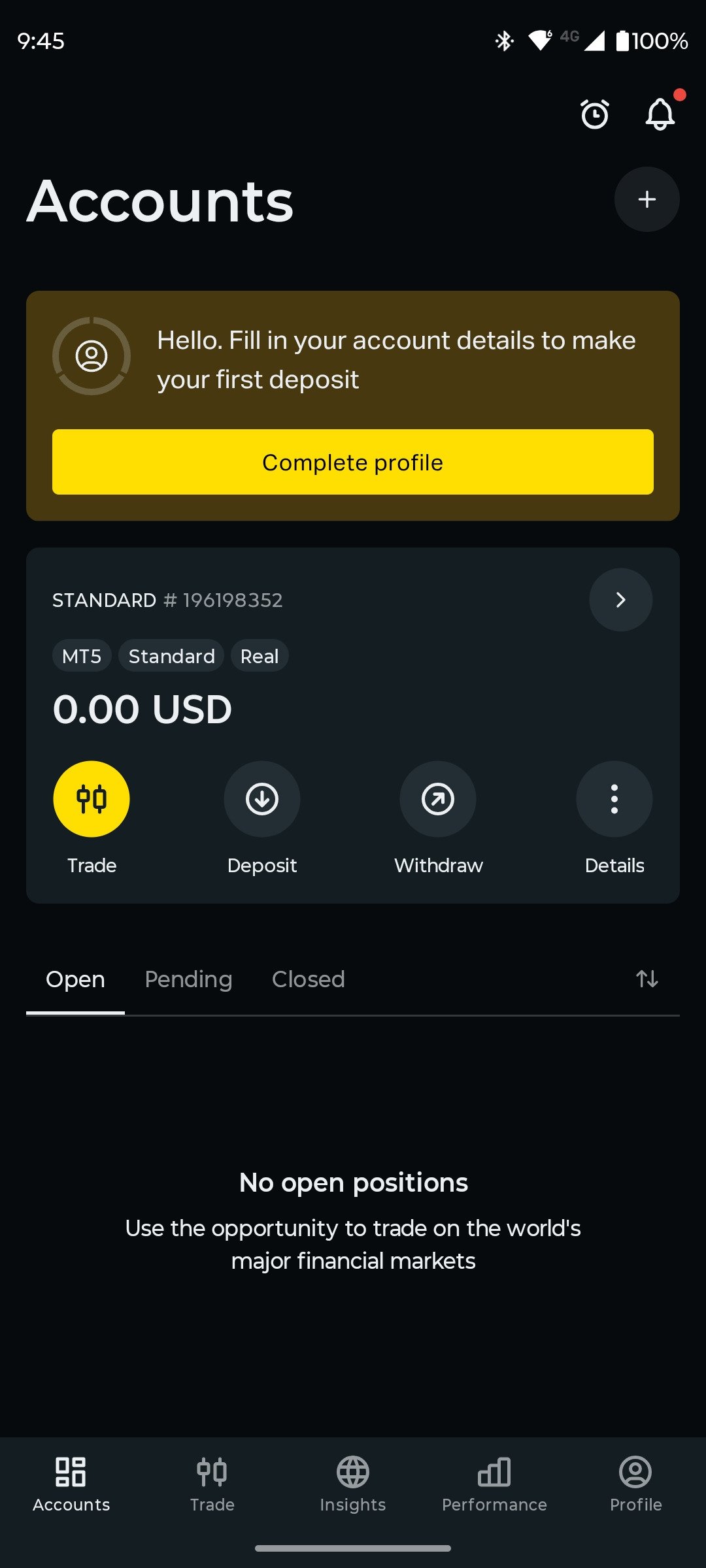Image resolution: width=706 pixels, height=1568 pixels.
Task: Switch to the Closed positions tab
Action: pos(308,979)
